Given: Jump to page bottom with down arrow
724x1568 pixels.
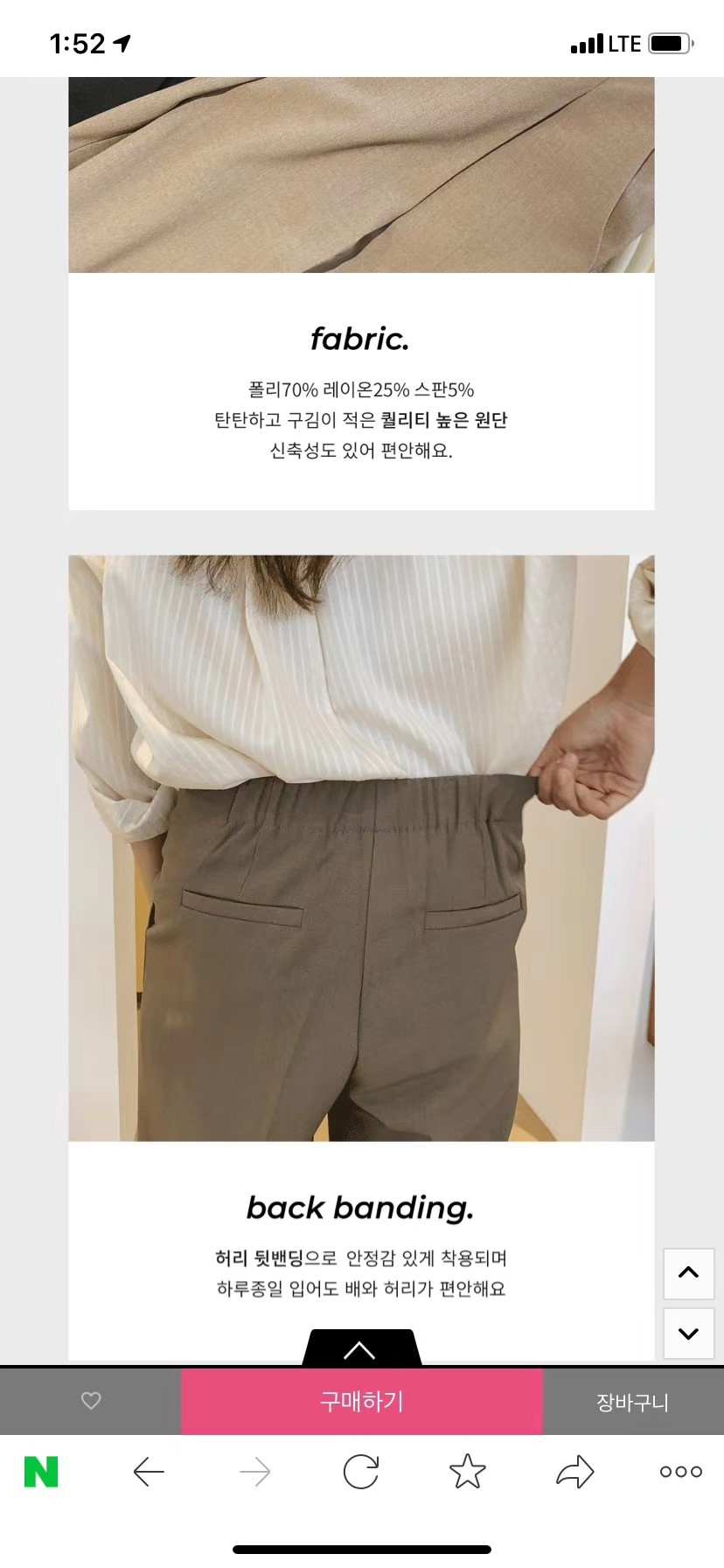Looking at the screenshot, I should coord(688,1333).
